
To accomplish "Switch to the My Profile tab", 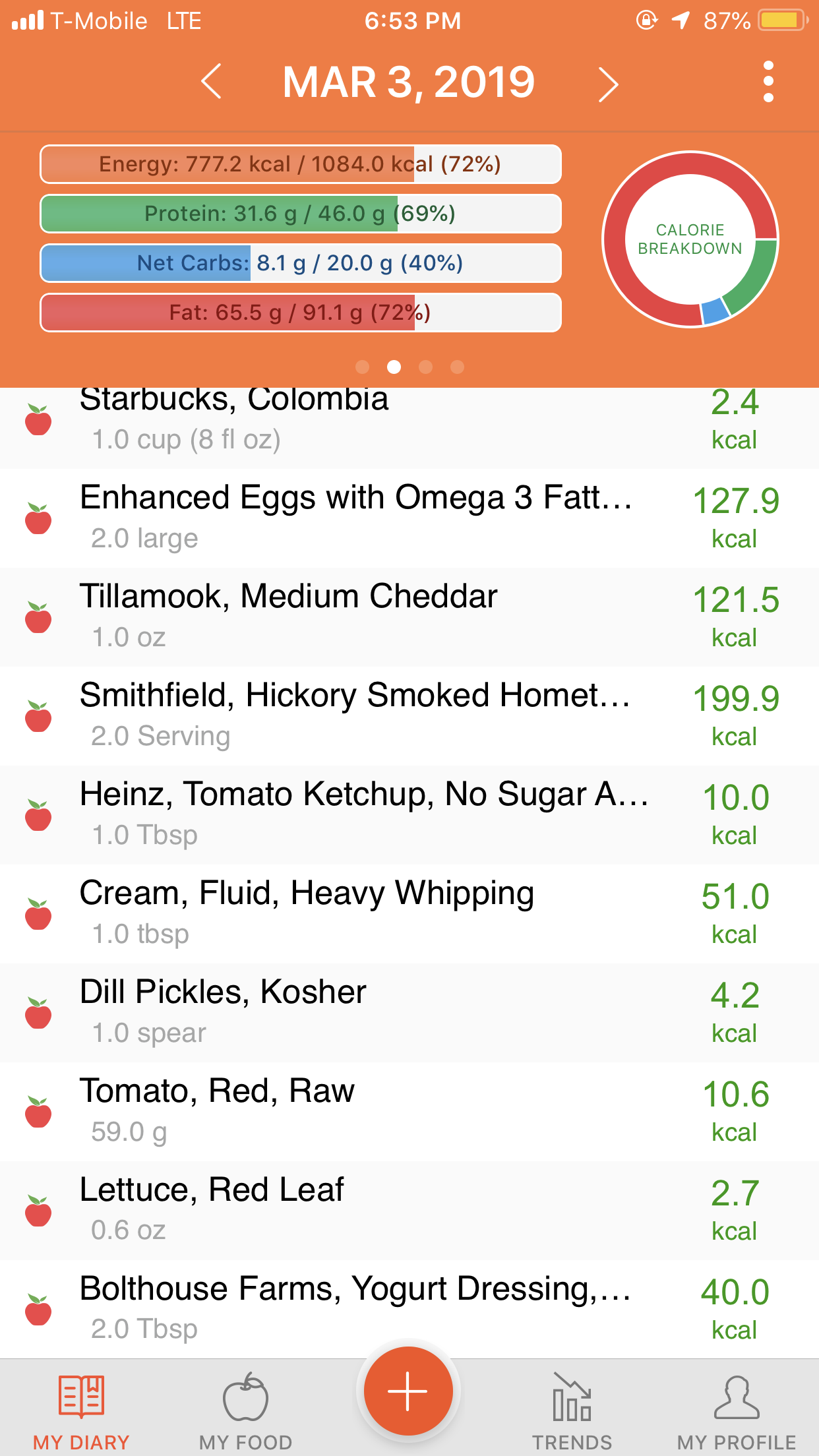I will tap(737, 1411).
